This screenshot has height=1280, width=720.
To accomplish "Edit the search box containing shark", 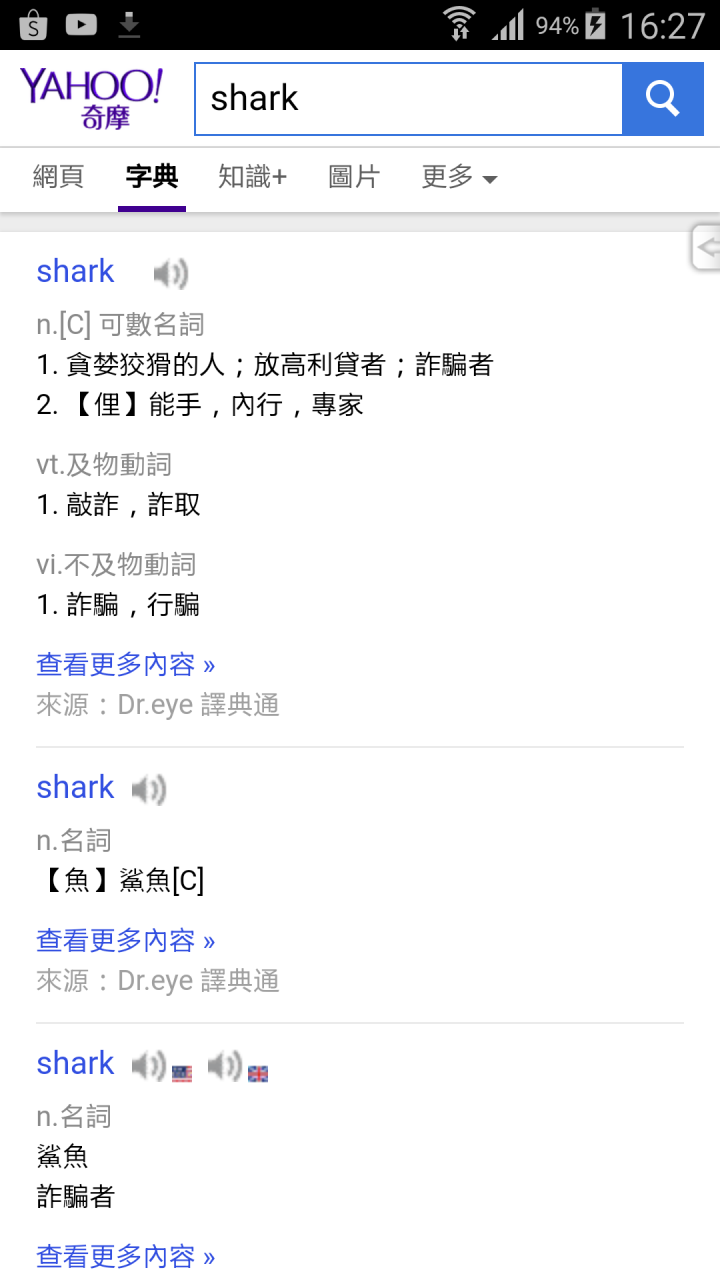I will click(x=408, y=99).
